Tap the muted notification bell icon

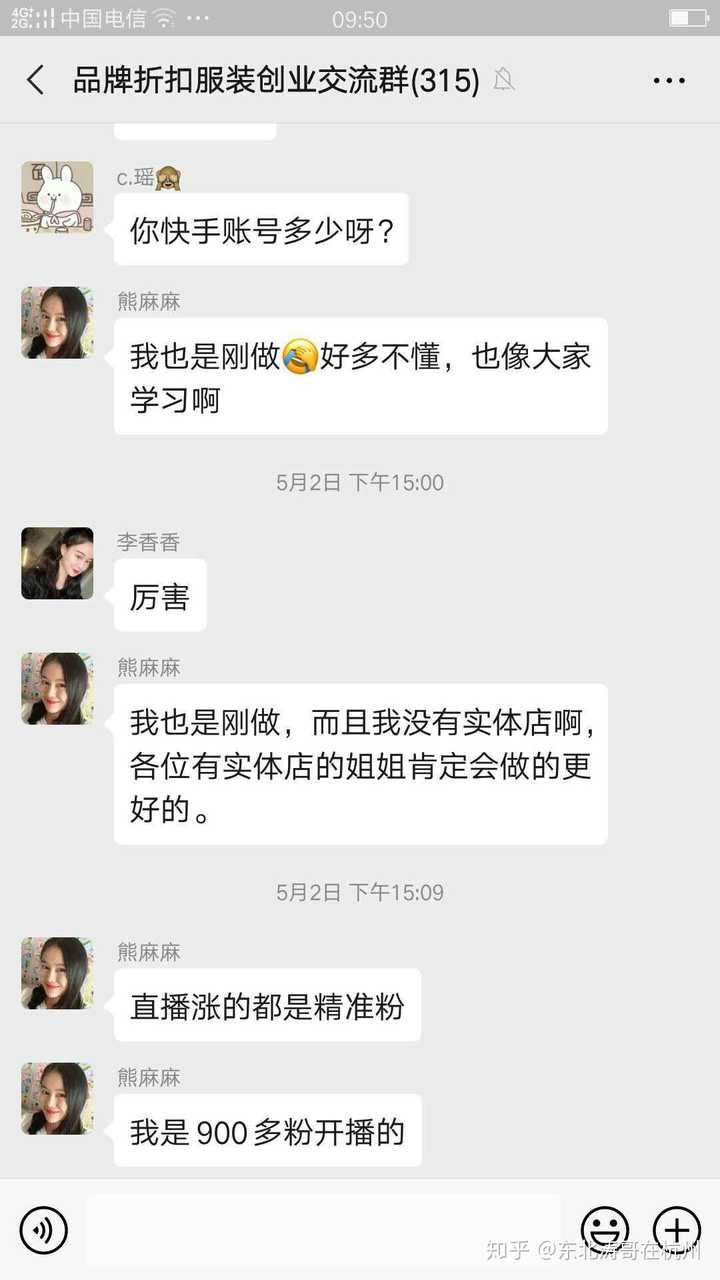coord(504,79)
